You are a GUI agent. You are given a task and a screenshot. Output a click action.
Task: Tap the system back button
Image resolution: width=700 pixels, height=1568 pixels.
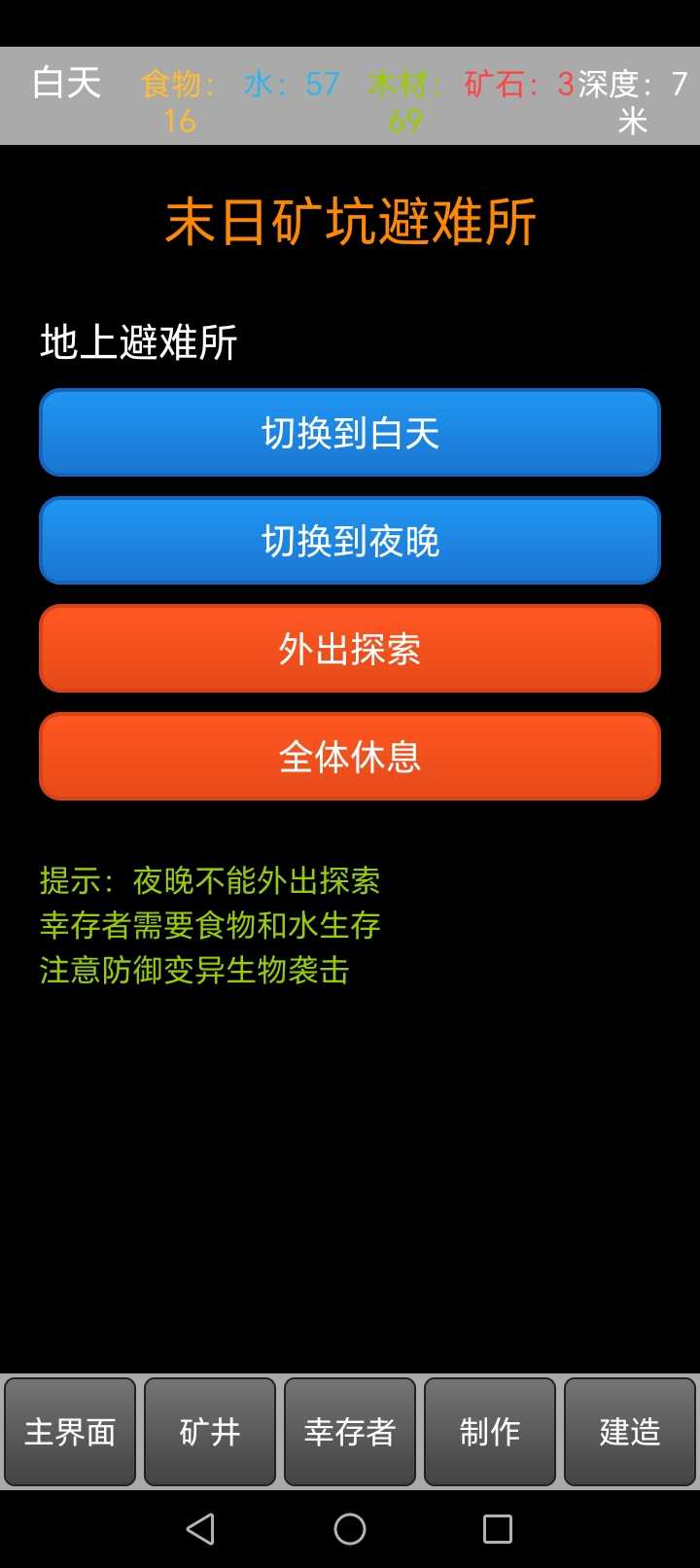[x=200, y=1529]
